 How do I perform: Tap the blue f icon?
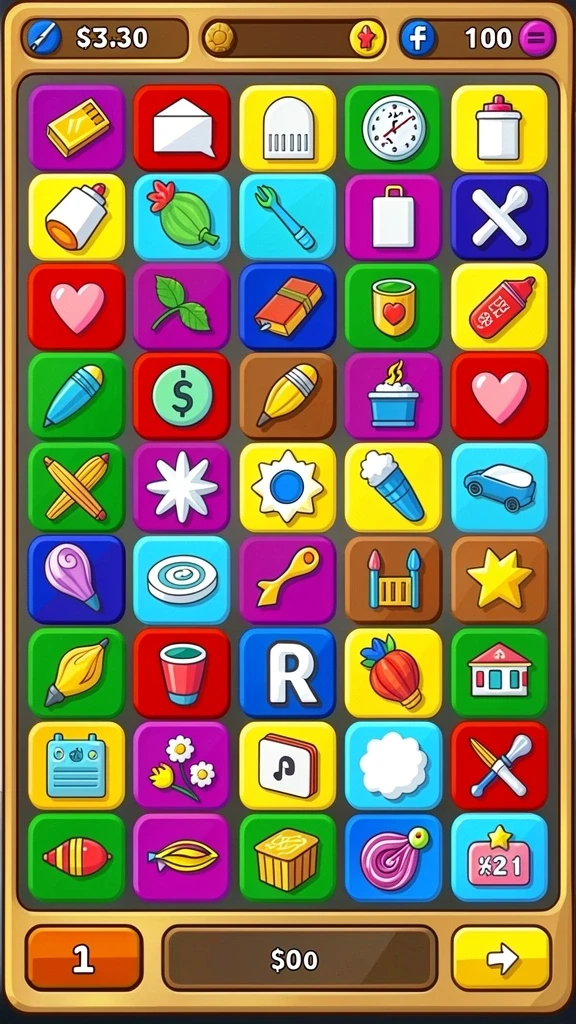(x=418, y=39)
